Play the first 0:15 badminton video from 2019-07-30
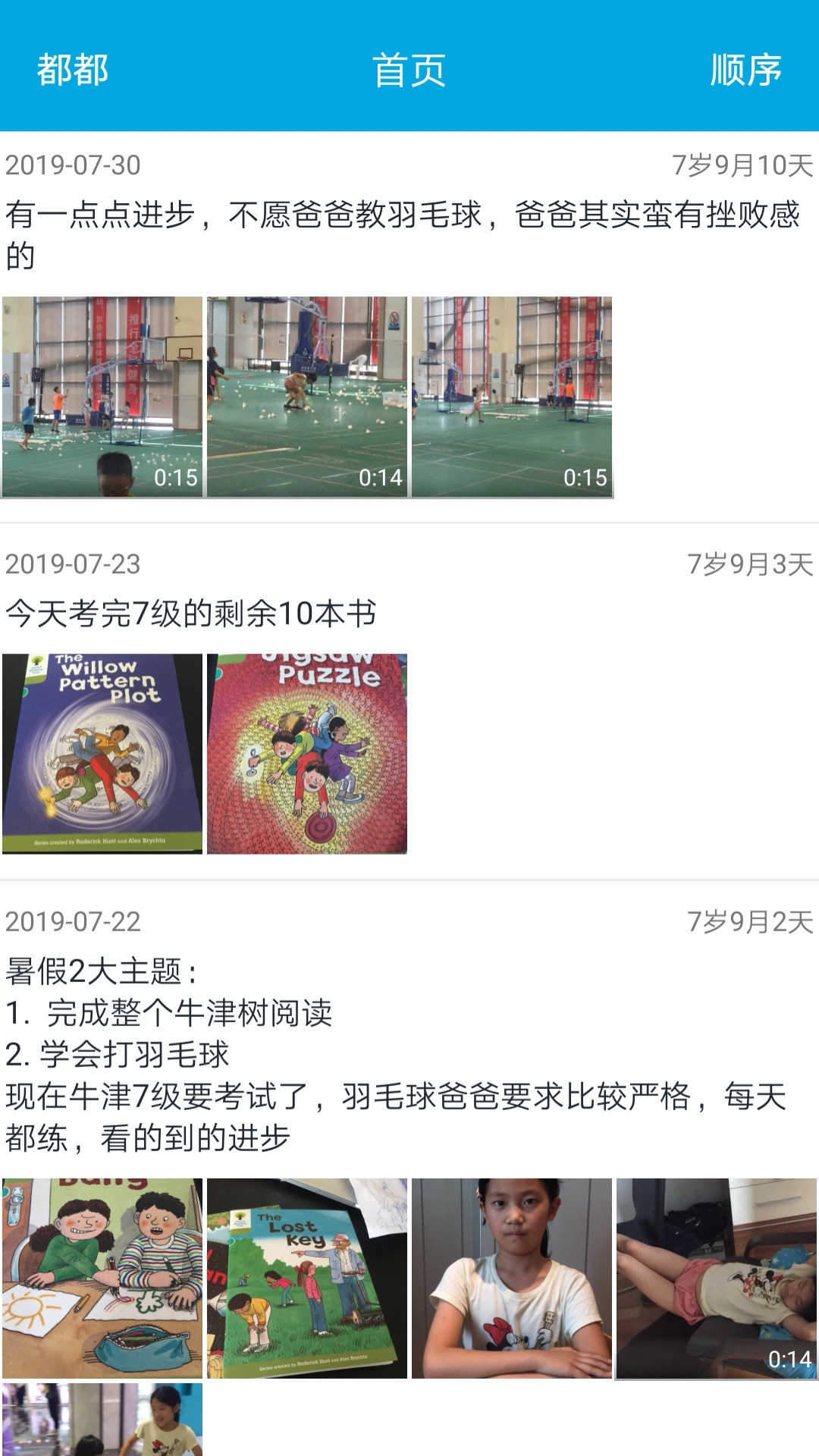 coord(102,397)
